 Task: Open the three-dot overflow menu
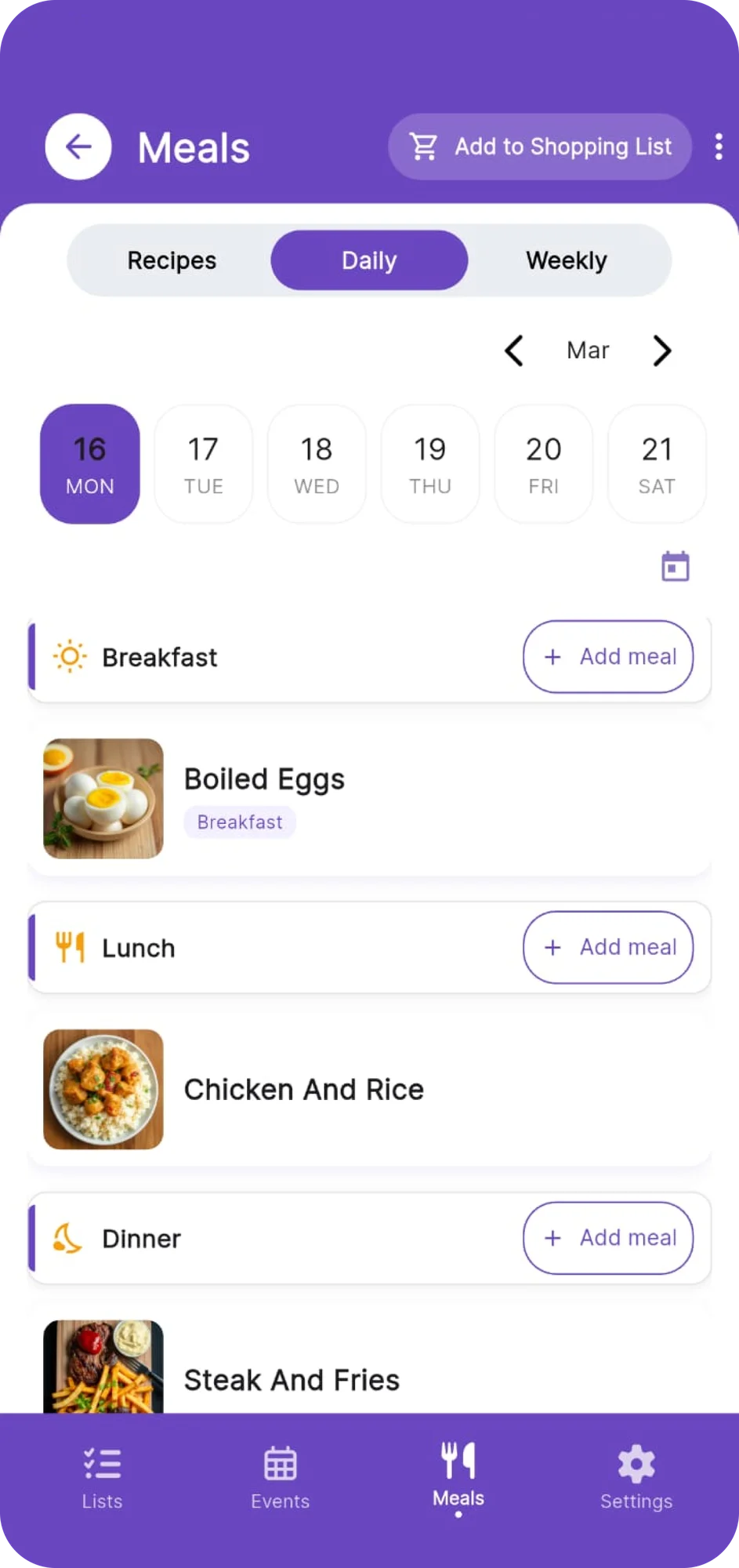pos(719,147)
